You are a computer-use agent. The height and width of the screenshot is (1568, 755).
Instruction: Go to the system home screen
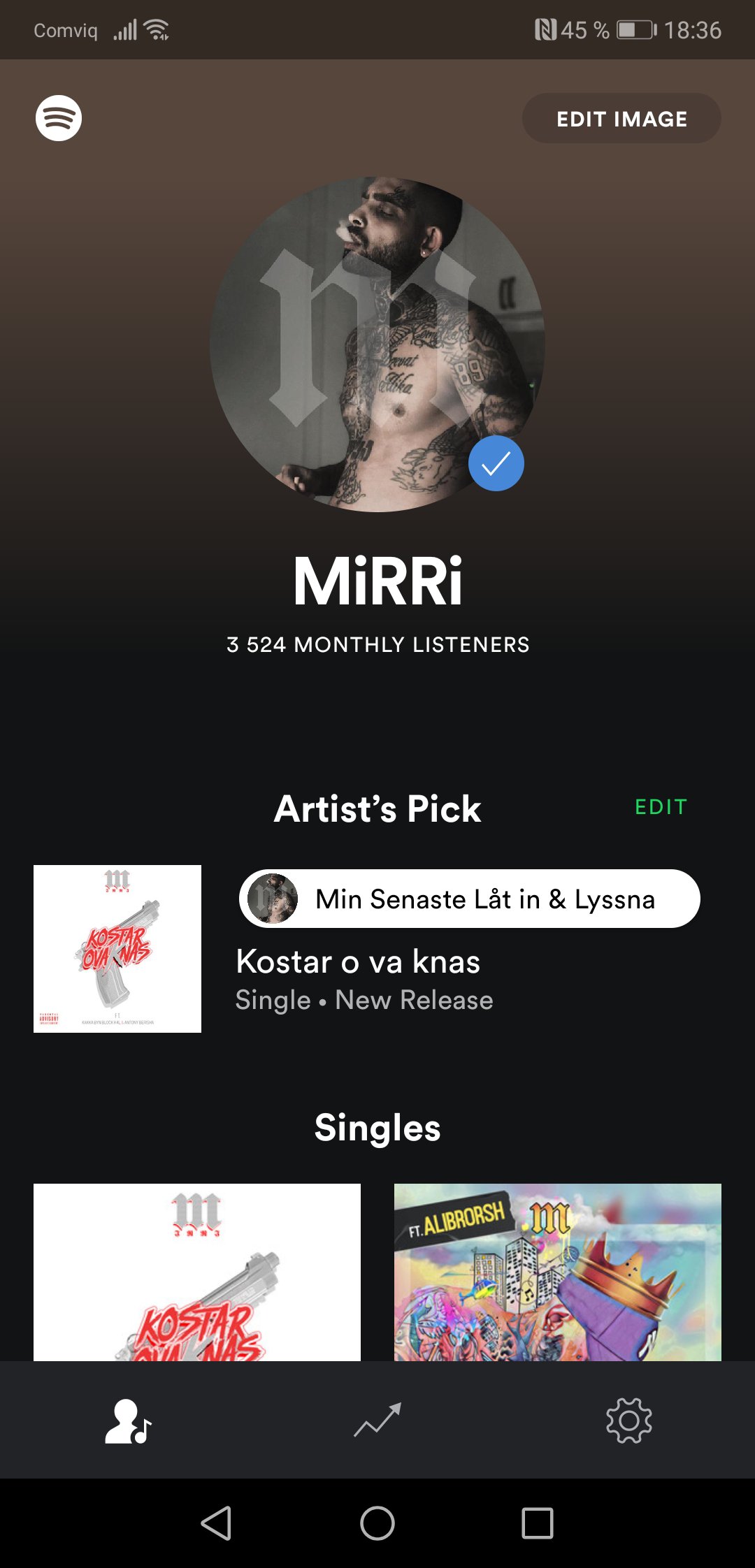coord(377,1523)
